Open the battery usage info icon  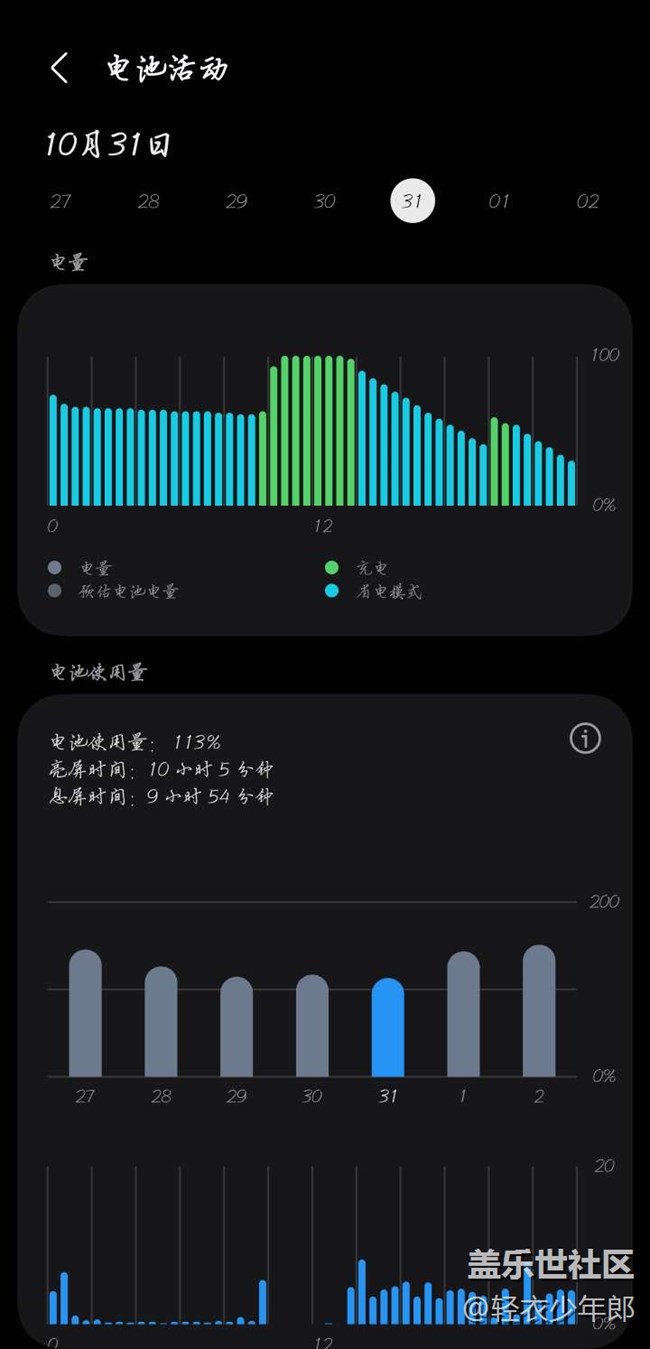(585, 739)
